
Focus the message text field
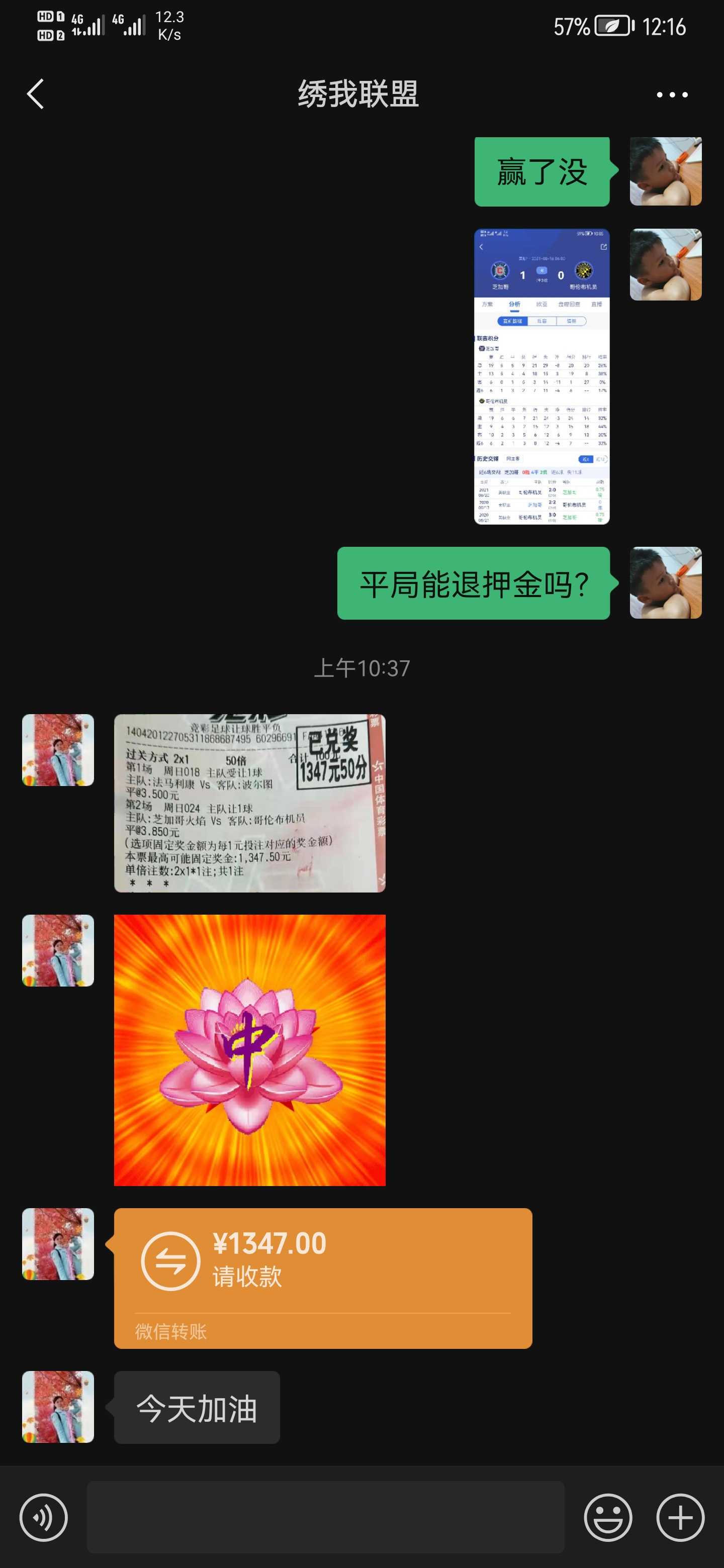(326, 1517)
